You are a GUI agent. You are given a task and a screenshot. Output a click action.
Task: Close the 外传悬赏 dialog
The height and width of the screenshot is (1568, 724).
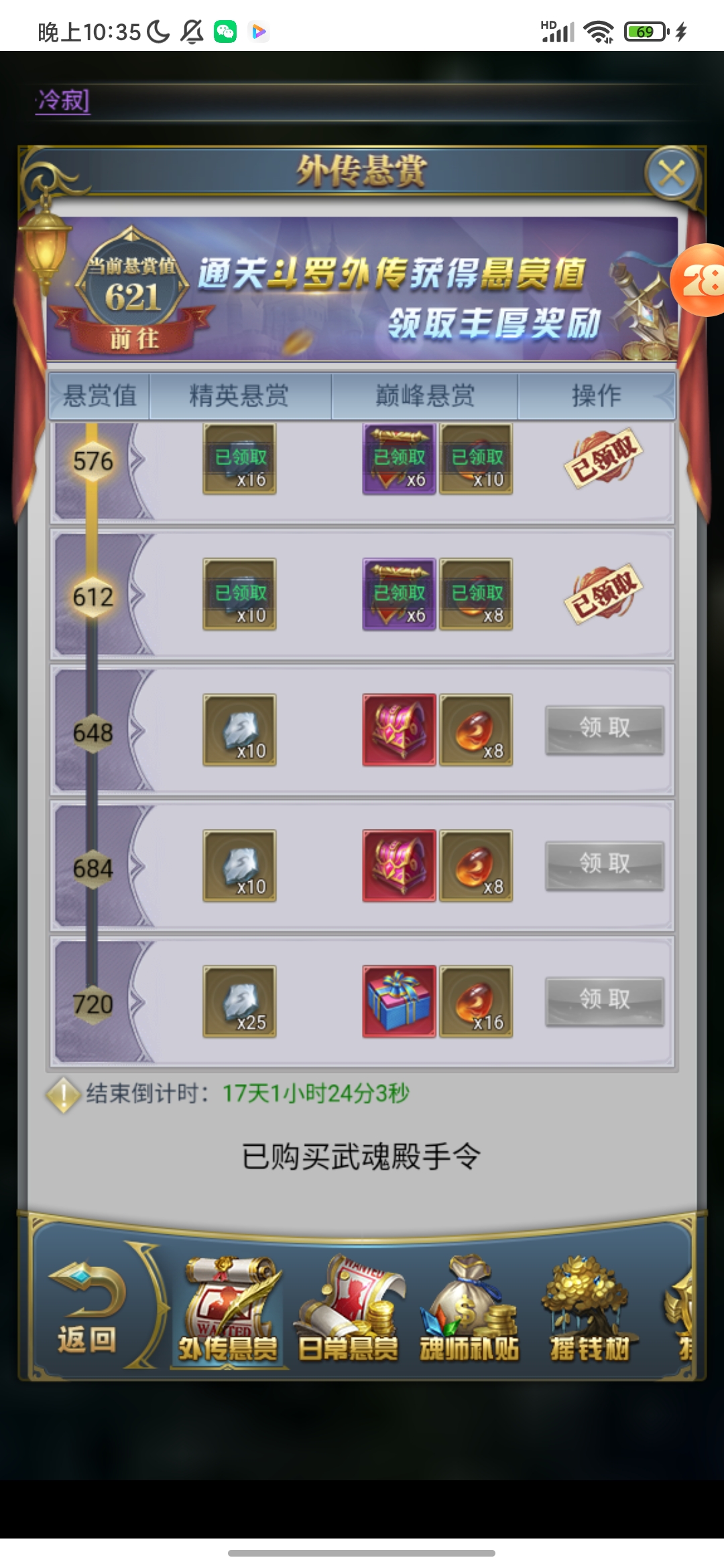(672, 174)
